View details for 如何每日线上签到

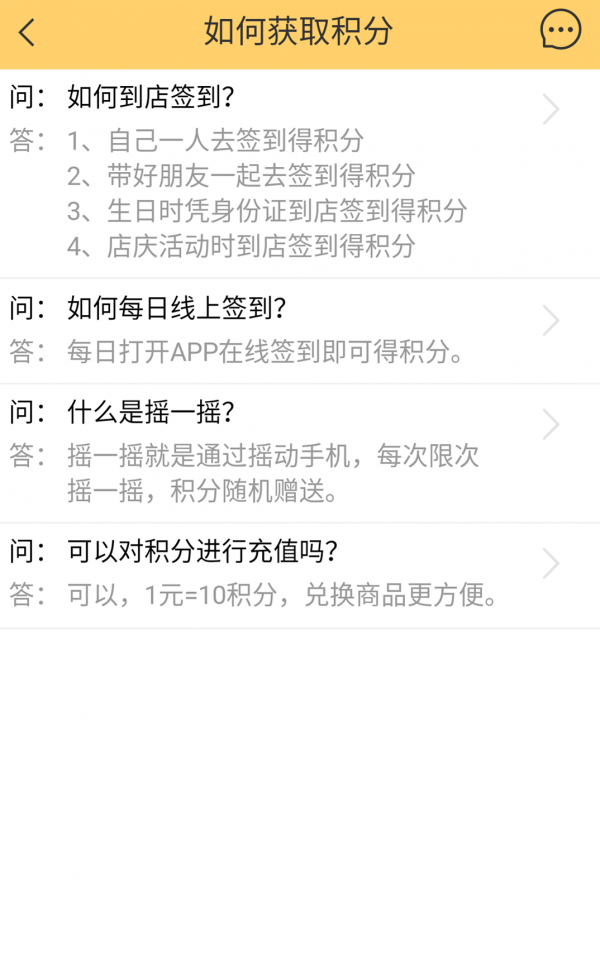coord(176,308)
